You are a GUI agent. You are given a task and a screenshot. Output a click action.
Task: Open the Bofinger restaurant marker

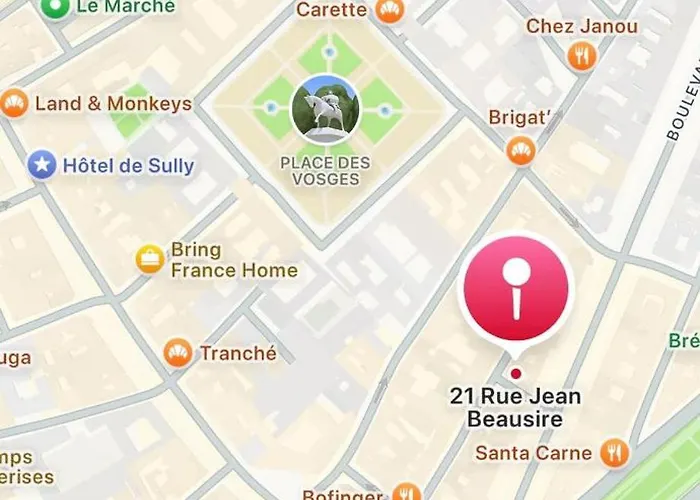[406, 493]
